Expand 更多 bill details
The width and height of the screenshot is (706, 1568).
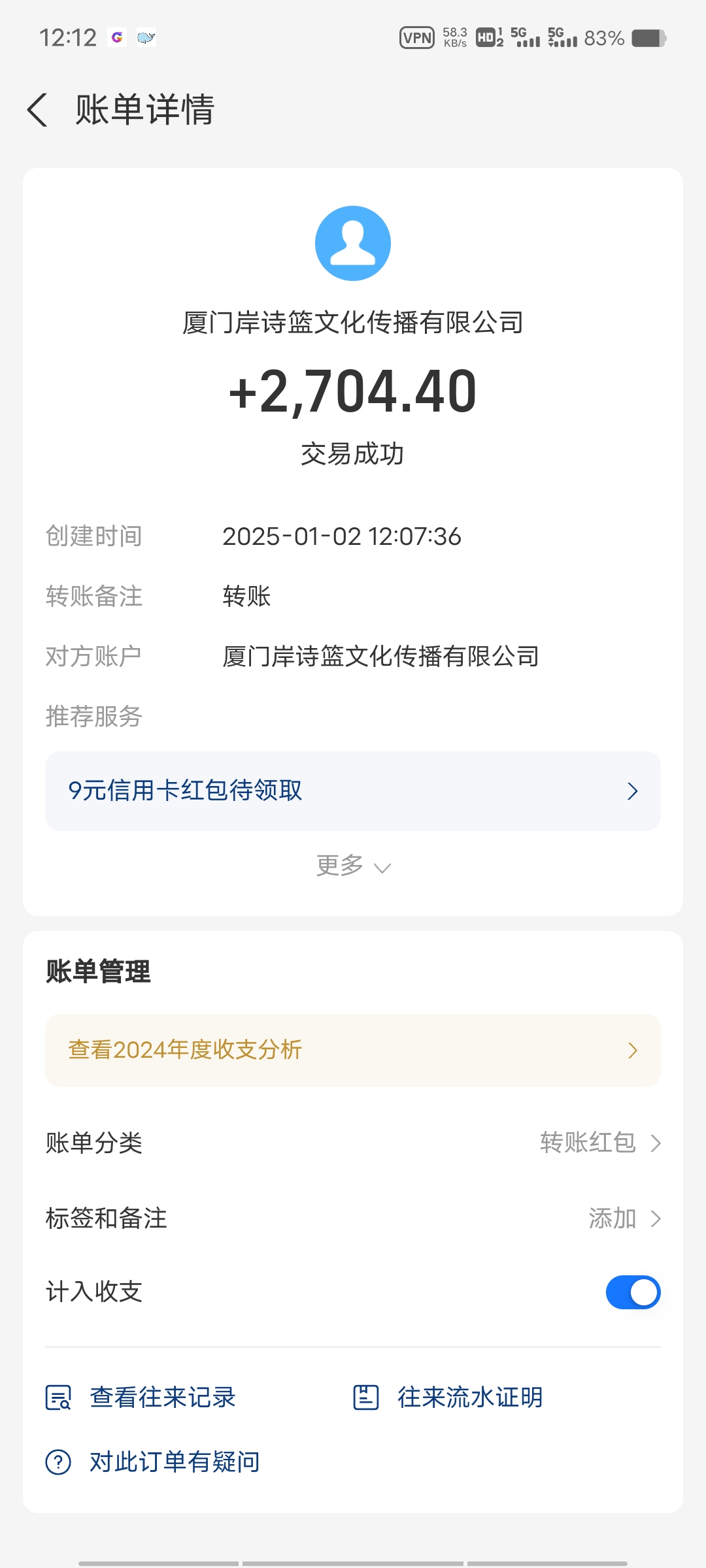[353, 866]
